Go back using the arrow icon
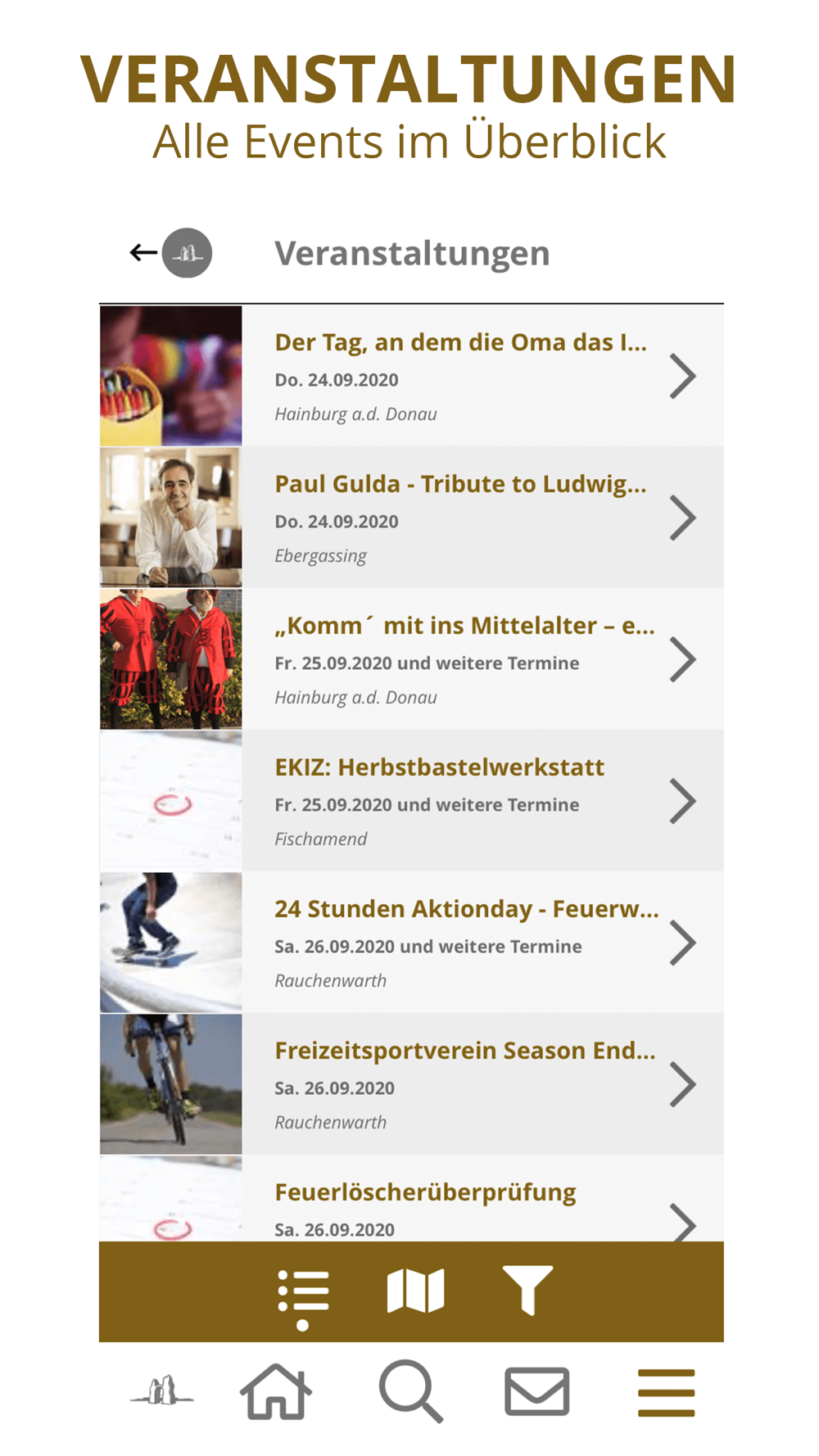Image resolution: width=819 pixels, height=1456 pixels. pyautogui.click(x=143, y=252)
